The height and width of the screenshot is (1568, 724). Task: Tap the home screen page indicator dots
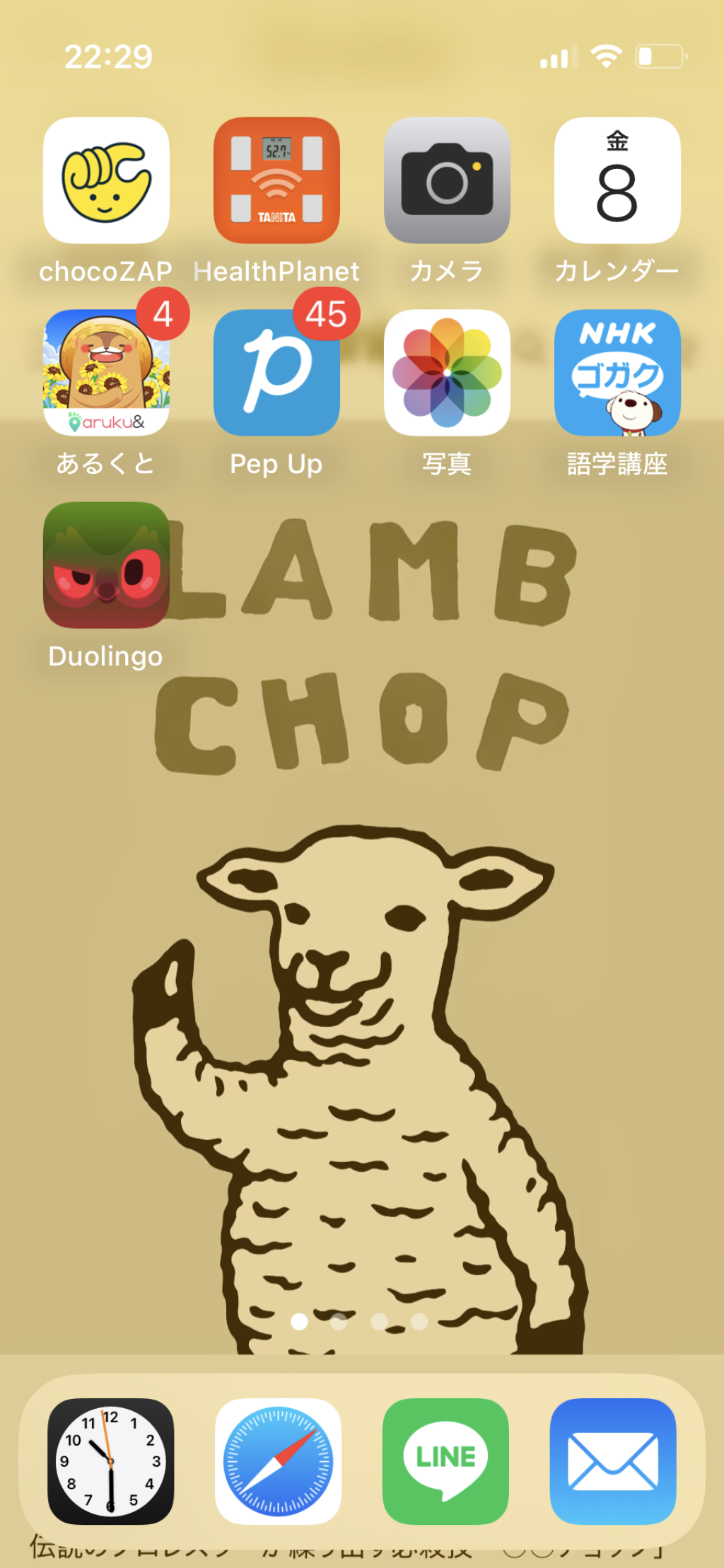tap(359, 1321)
